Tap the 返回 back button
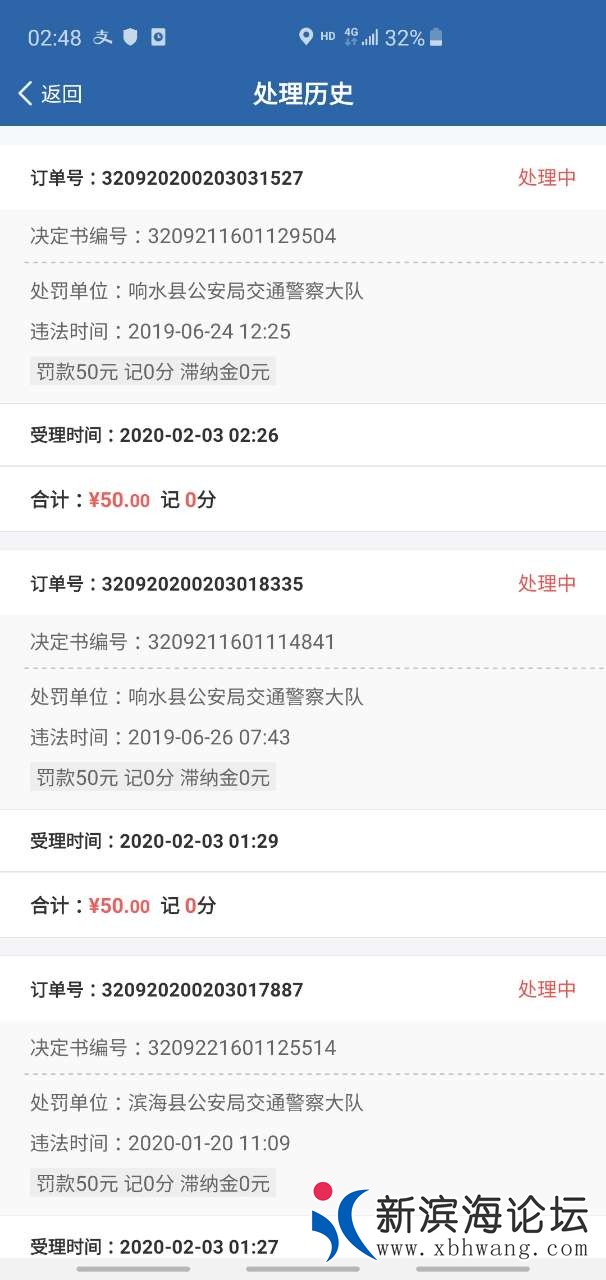Viewport: 606px width, 1280px height. (x=50, y=94)
